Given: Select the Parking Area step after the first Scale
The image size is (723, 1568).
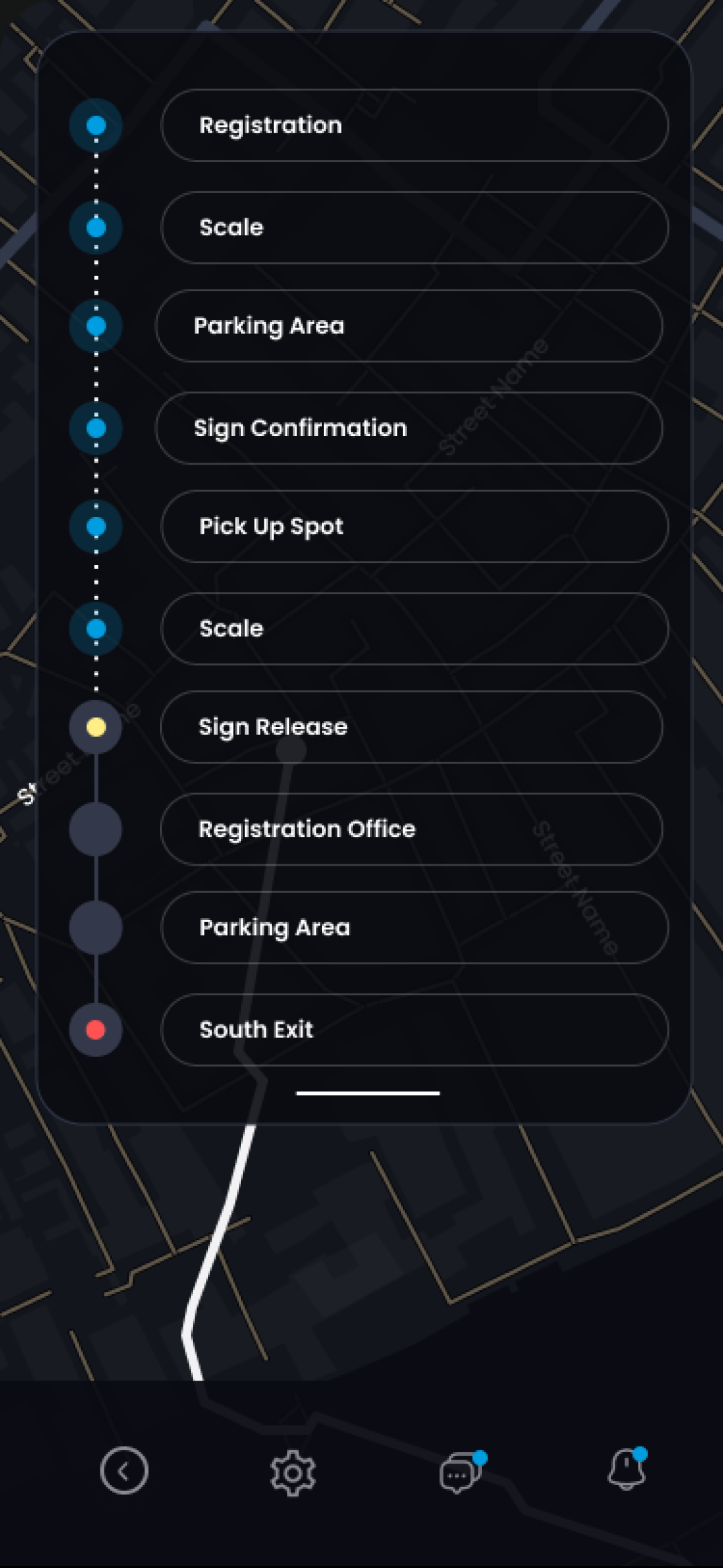Looking at the screenshot, I should tap(408, 326).
